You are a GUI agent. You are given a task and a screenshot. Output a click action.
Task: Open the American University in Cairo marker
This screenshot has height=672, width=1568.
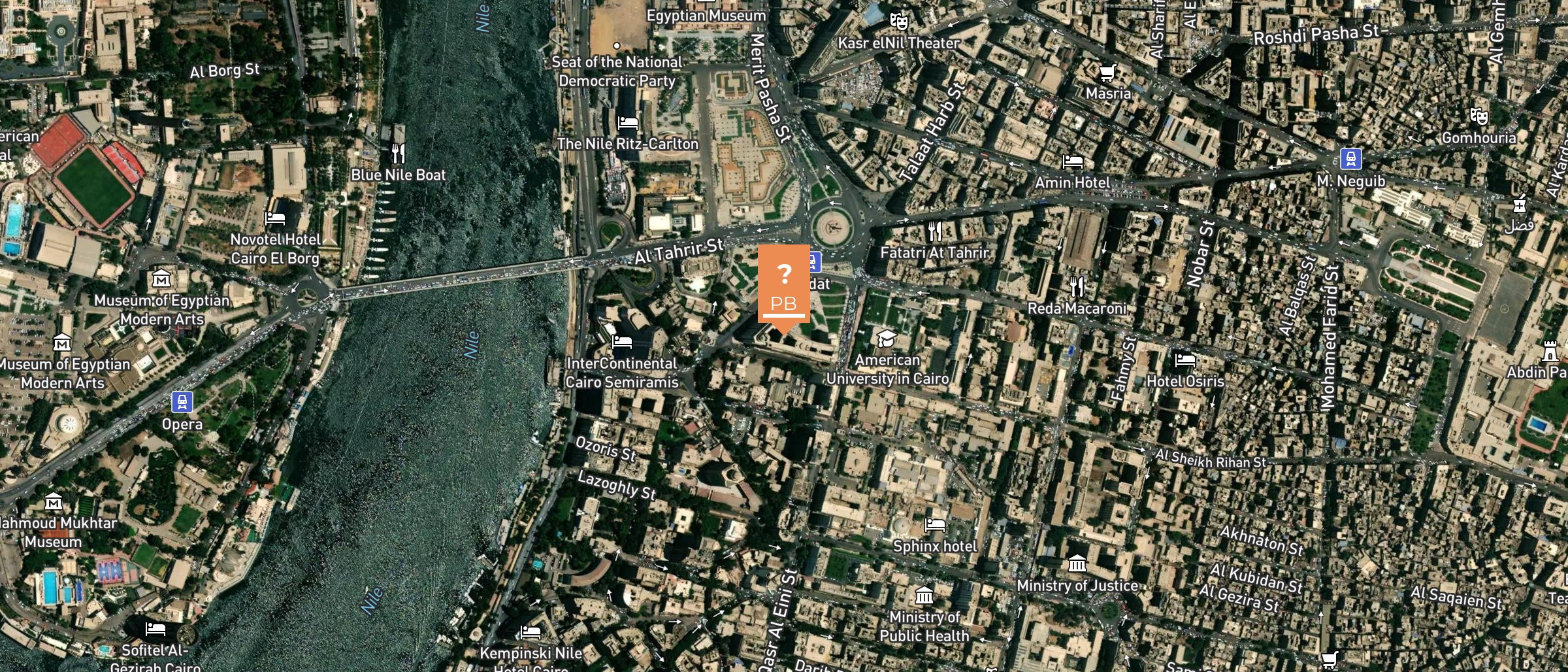click(x=886, y=339)
